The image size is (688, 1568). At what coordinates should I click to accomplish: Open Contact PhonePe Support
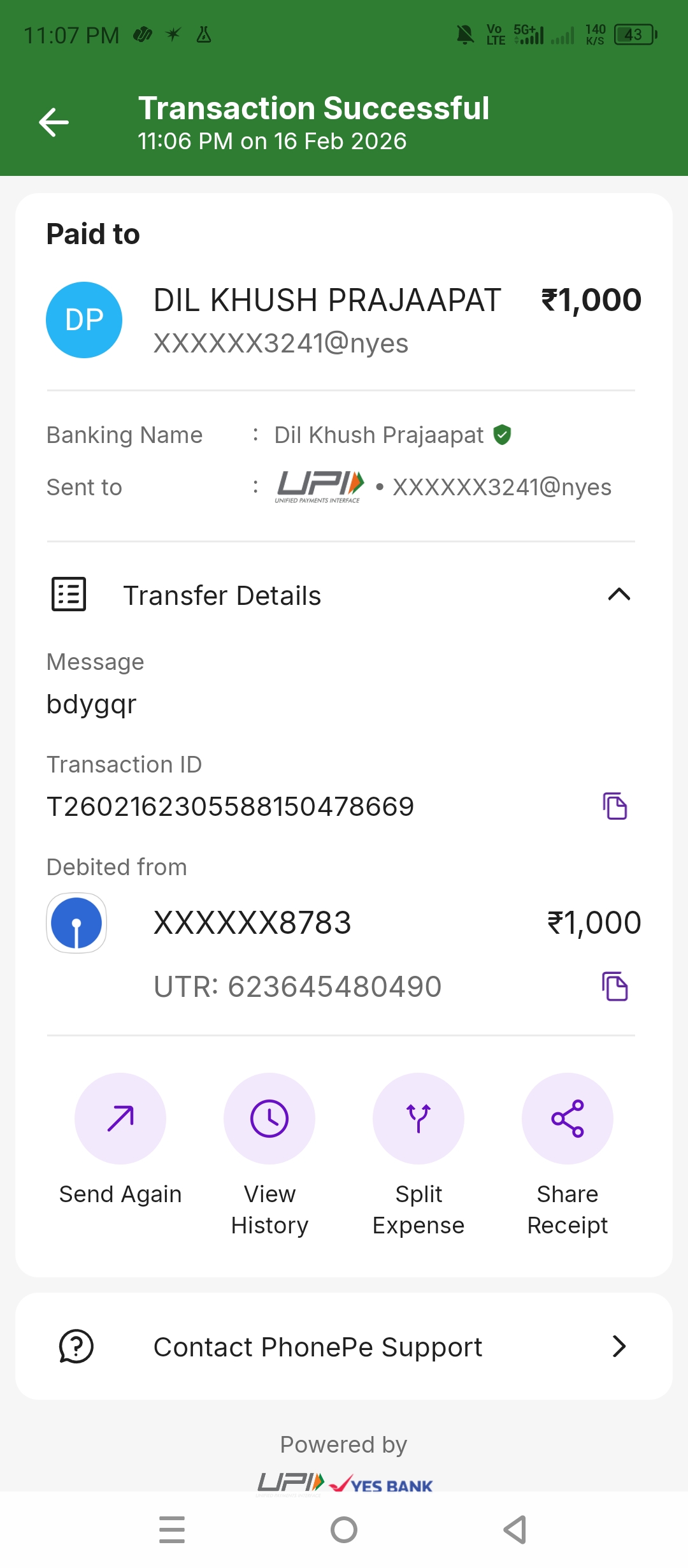pyautogui.click(x=344, y=1347)
